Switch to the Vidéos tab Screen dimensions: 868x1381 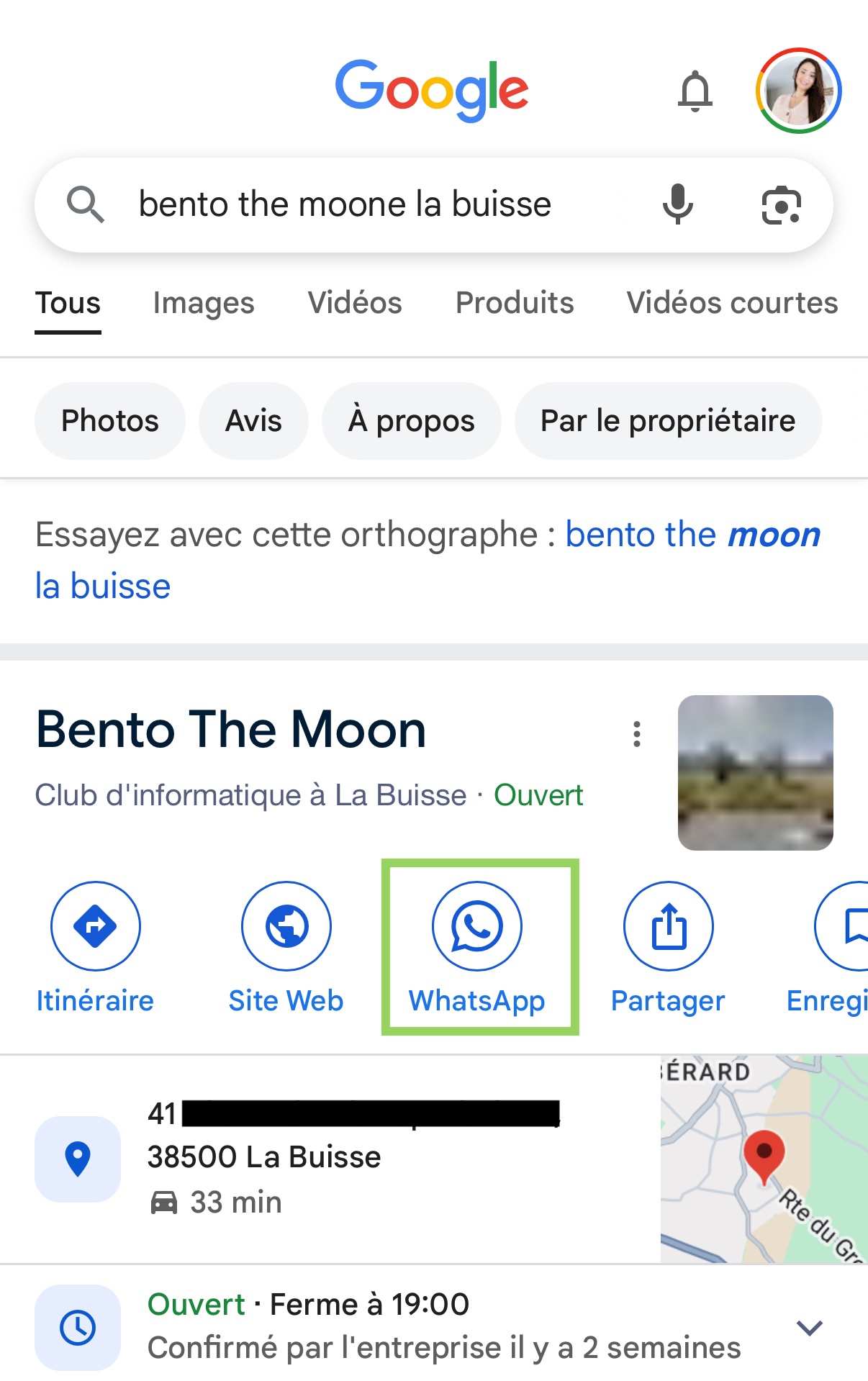coord(355,303)
